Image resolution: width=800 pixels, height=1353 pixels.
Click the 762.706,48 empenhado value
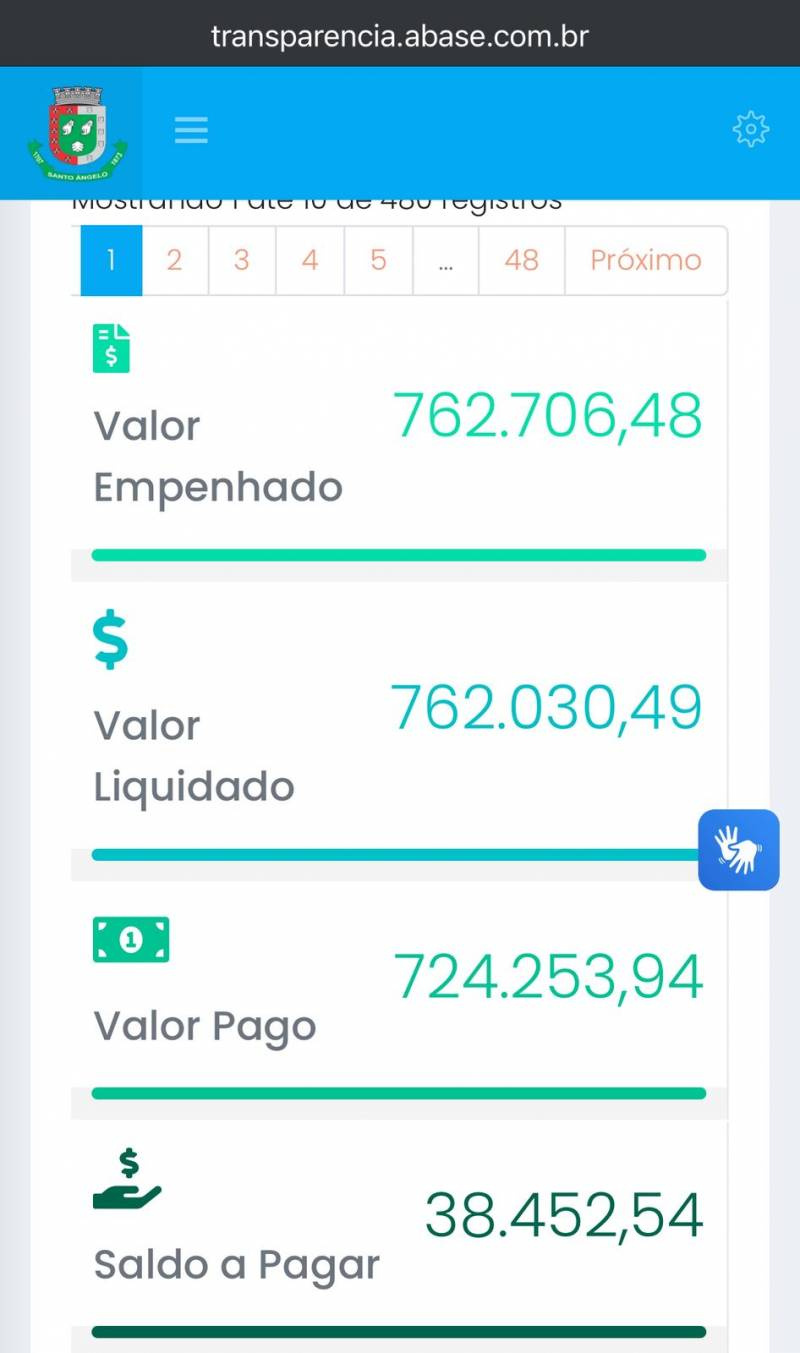click(548, 414)
